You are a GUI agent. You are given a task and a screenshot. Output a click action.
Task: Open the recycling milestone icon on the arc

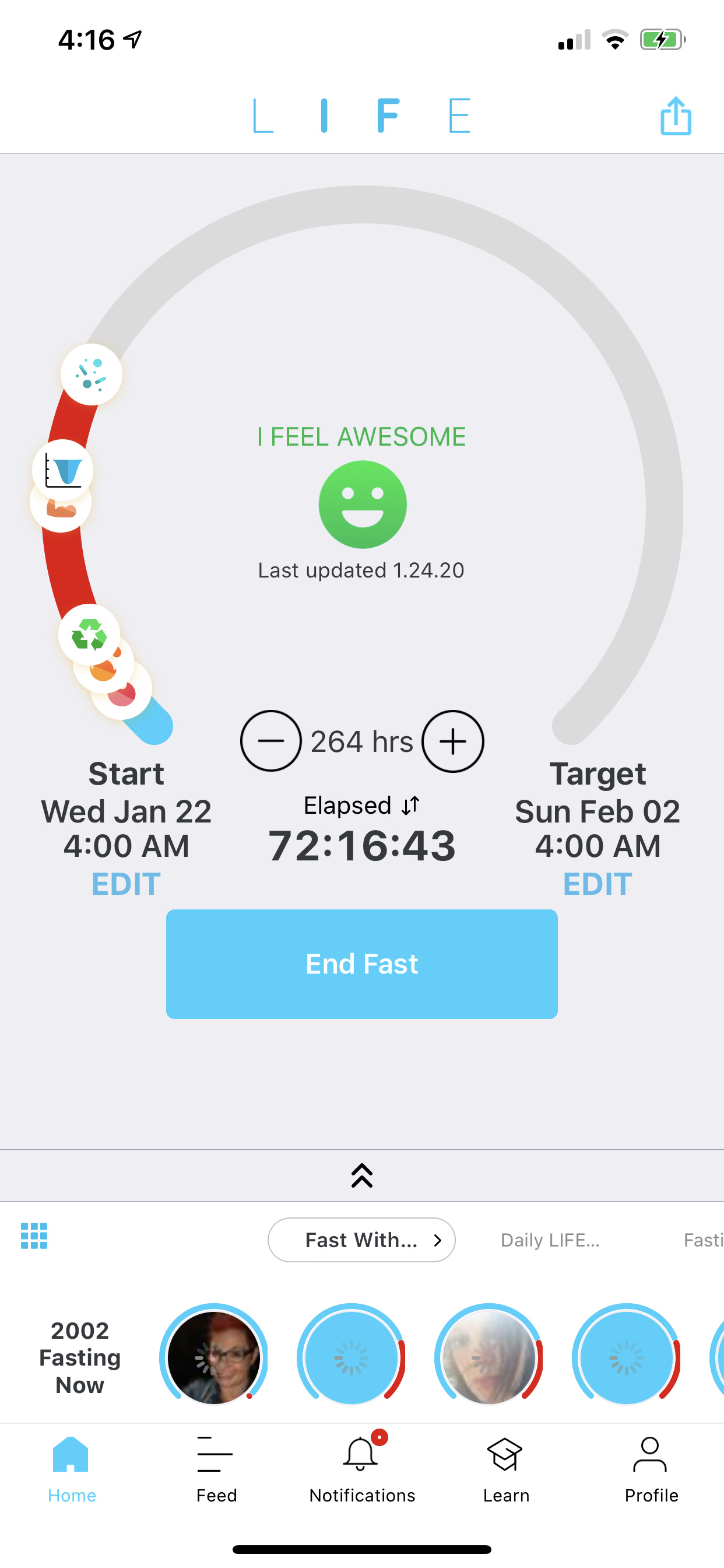89,635
